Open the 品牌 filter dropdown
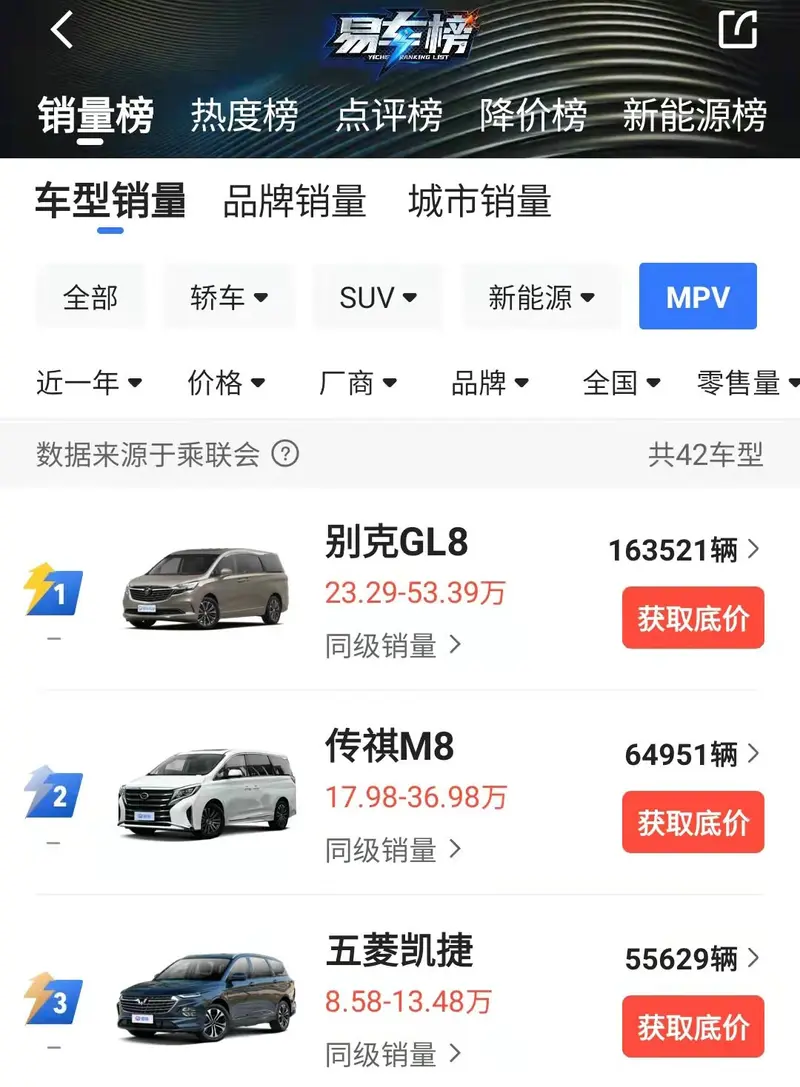The image size is (800, 1087). pyautogui.click(x=490, y=382)
